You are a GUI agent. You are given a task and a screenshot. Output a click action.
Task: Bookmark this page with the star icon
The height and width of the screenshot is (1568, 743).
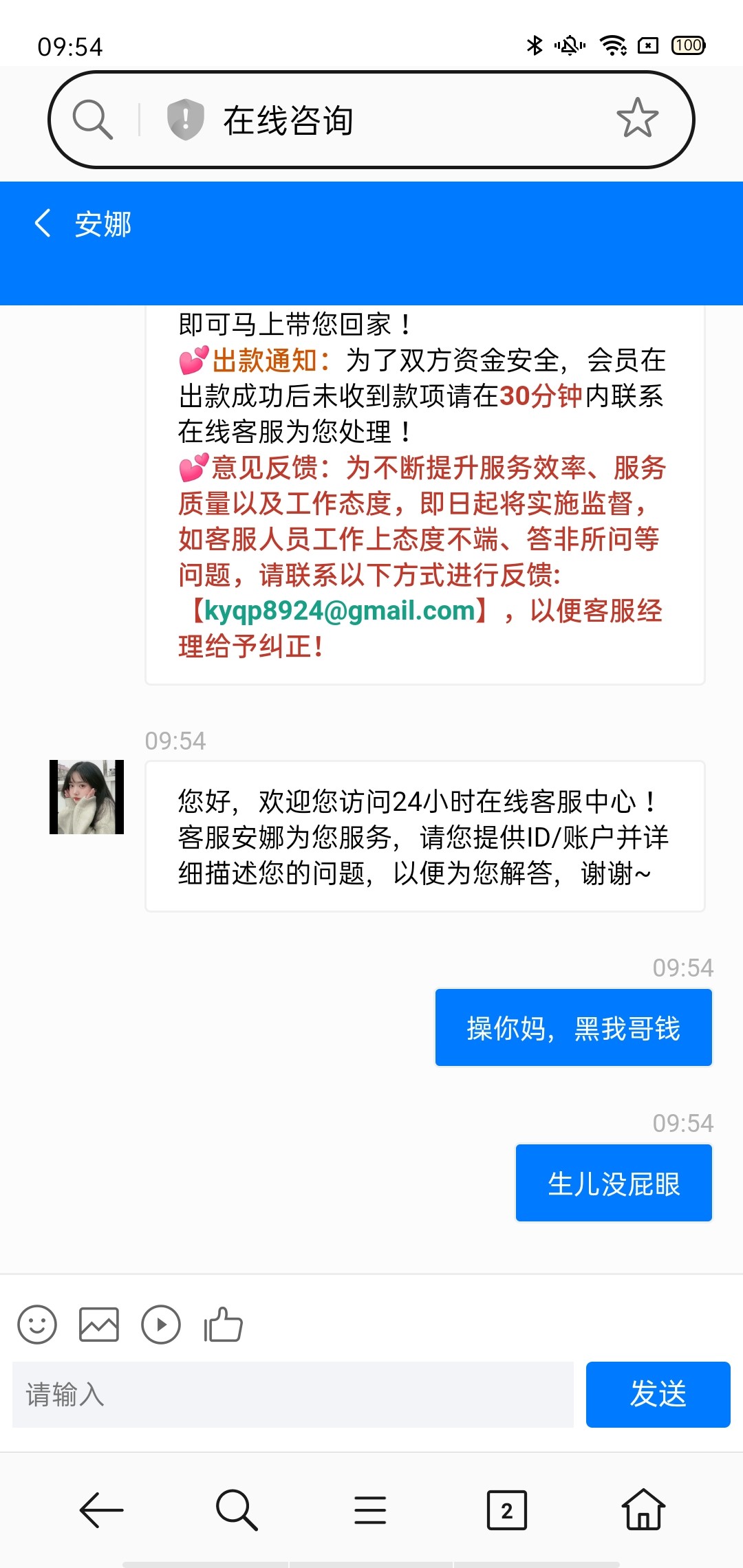(x=637, y=118)
